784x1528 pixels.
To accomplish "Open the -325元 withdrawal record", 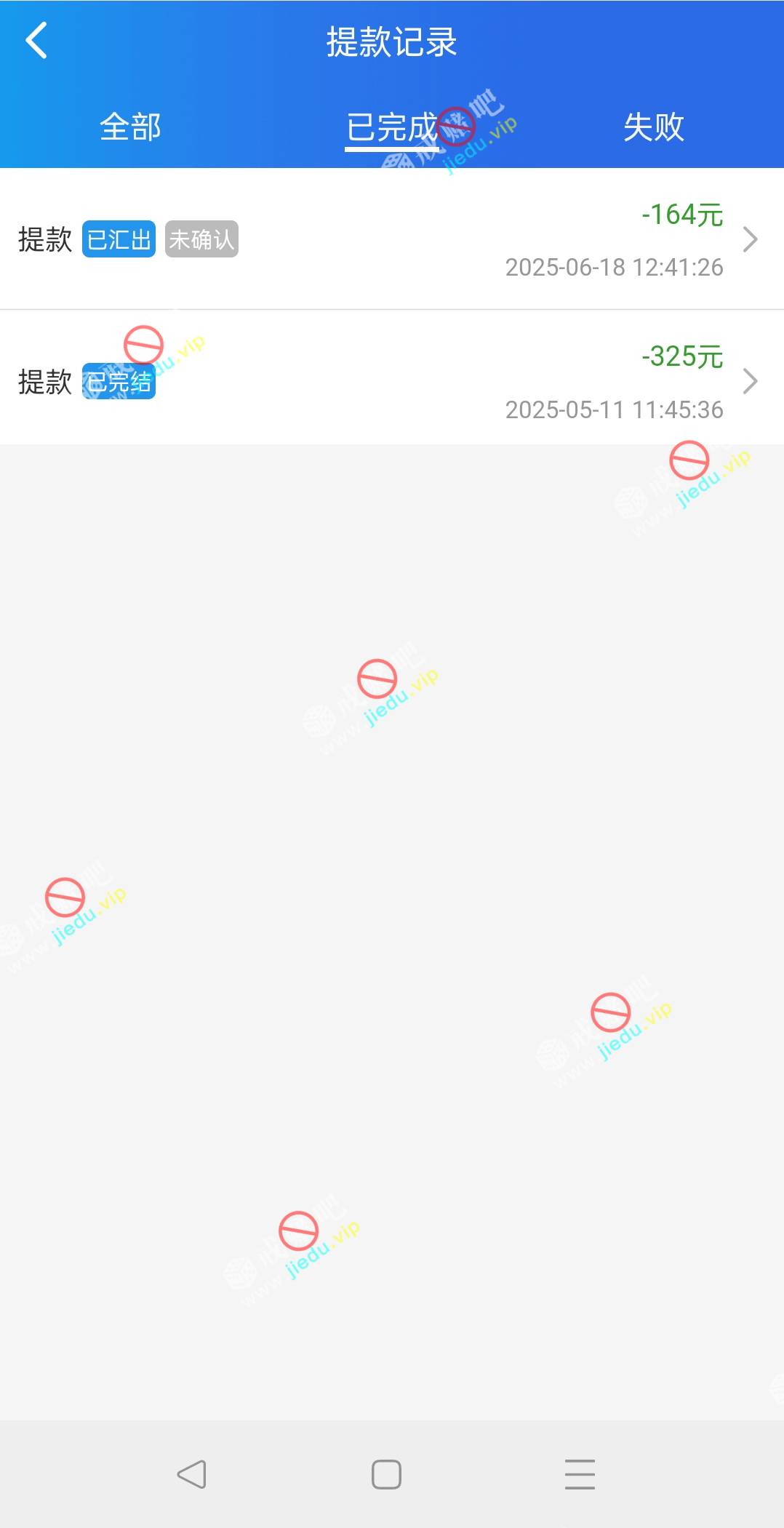I will pyautogui.click(x=391, y=381).
